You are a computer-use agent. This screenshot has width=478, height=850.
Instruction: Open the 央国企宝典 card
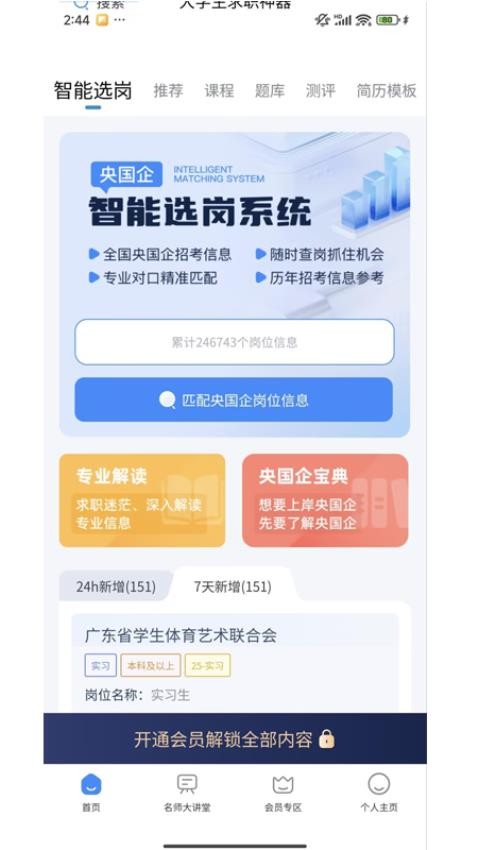tap(325, 500)
